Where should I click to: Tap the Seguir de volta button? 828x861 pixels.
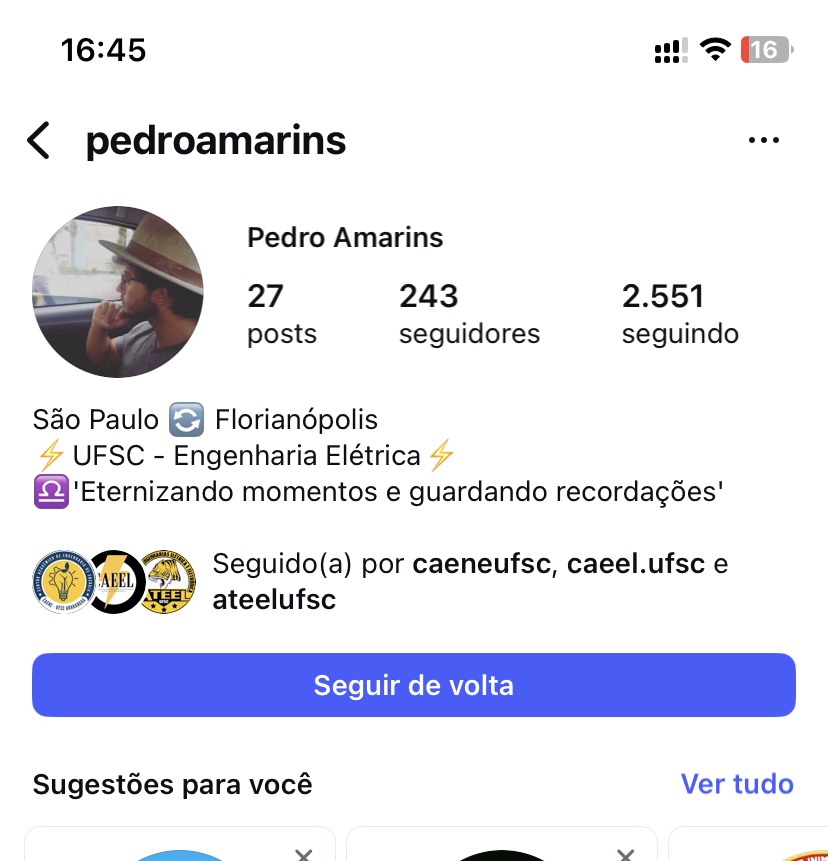tap(414, 685)
